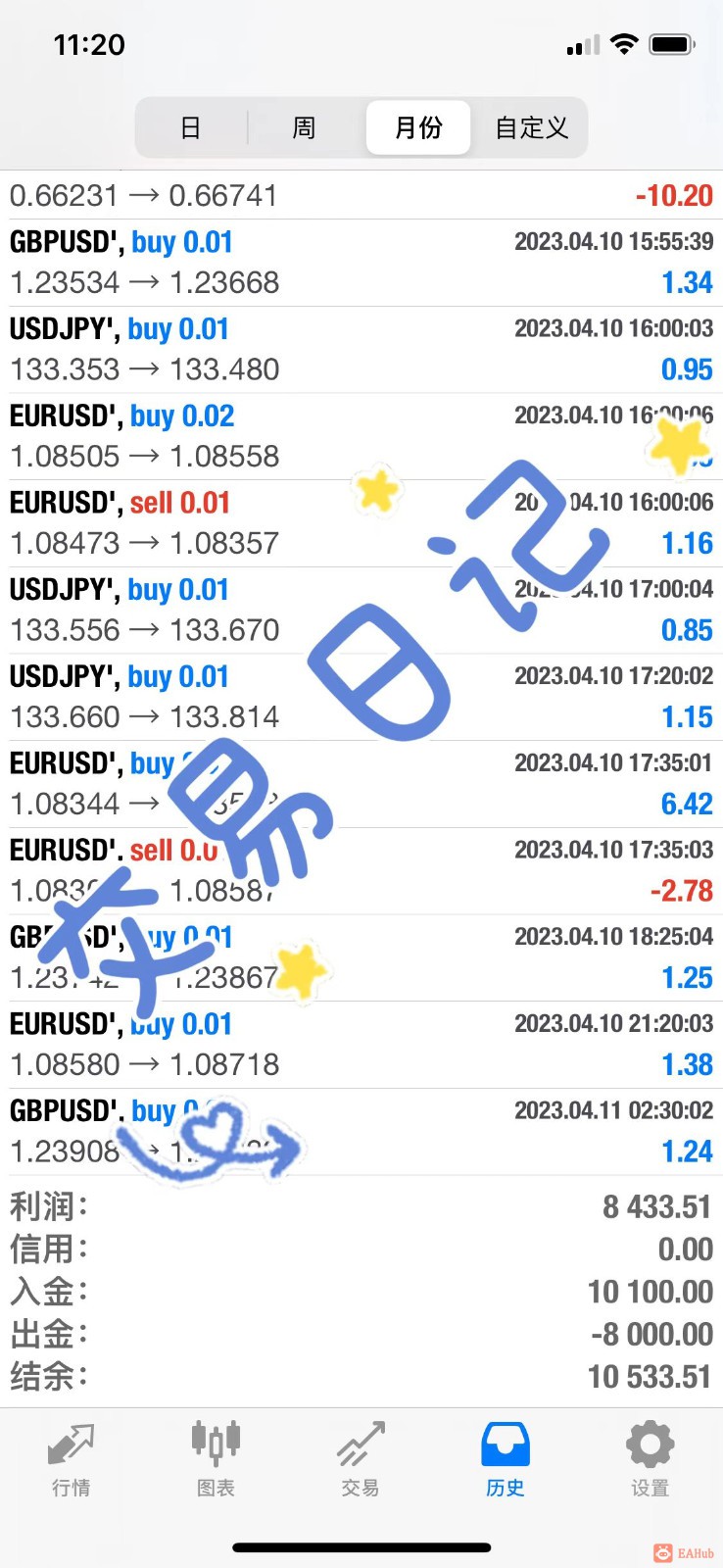Tap the 历史 history tab
723x1568 pixels.
coord(506,1460)
